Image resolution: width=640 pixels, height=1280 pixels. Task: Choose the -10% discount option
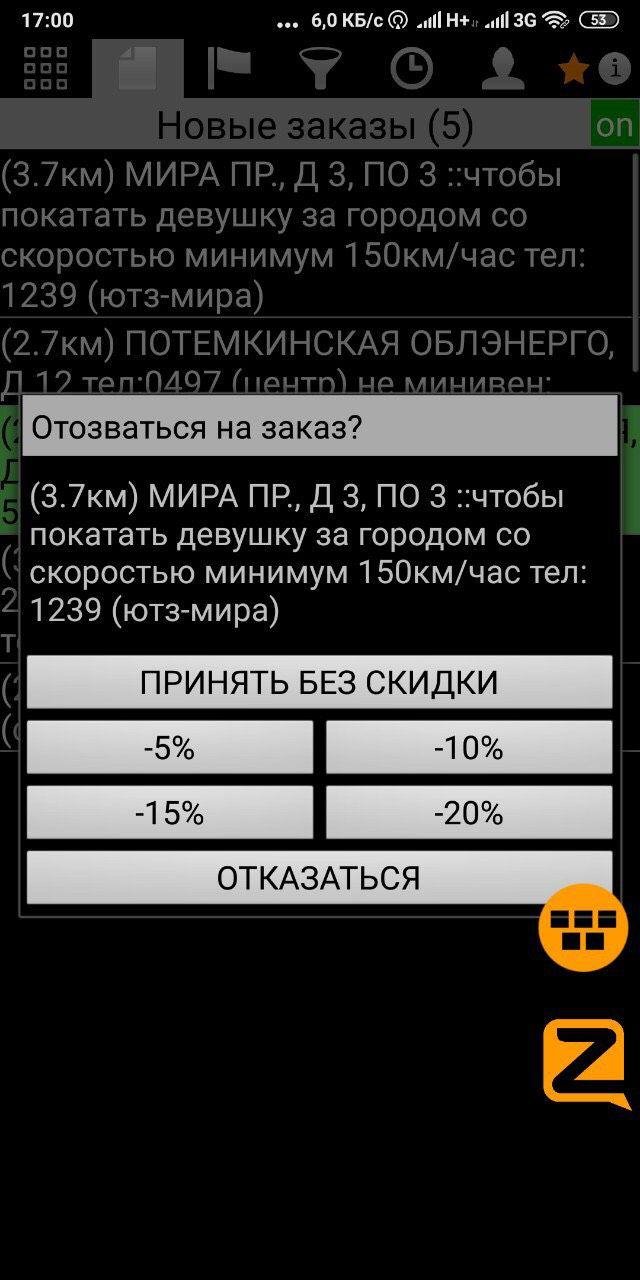(x=468, y=748)
